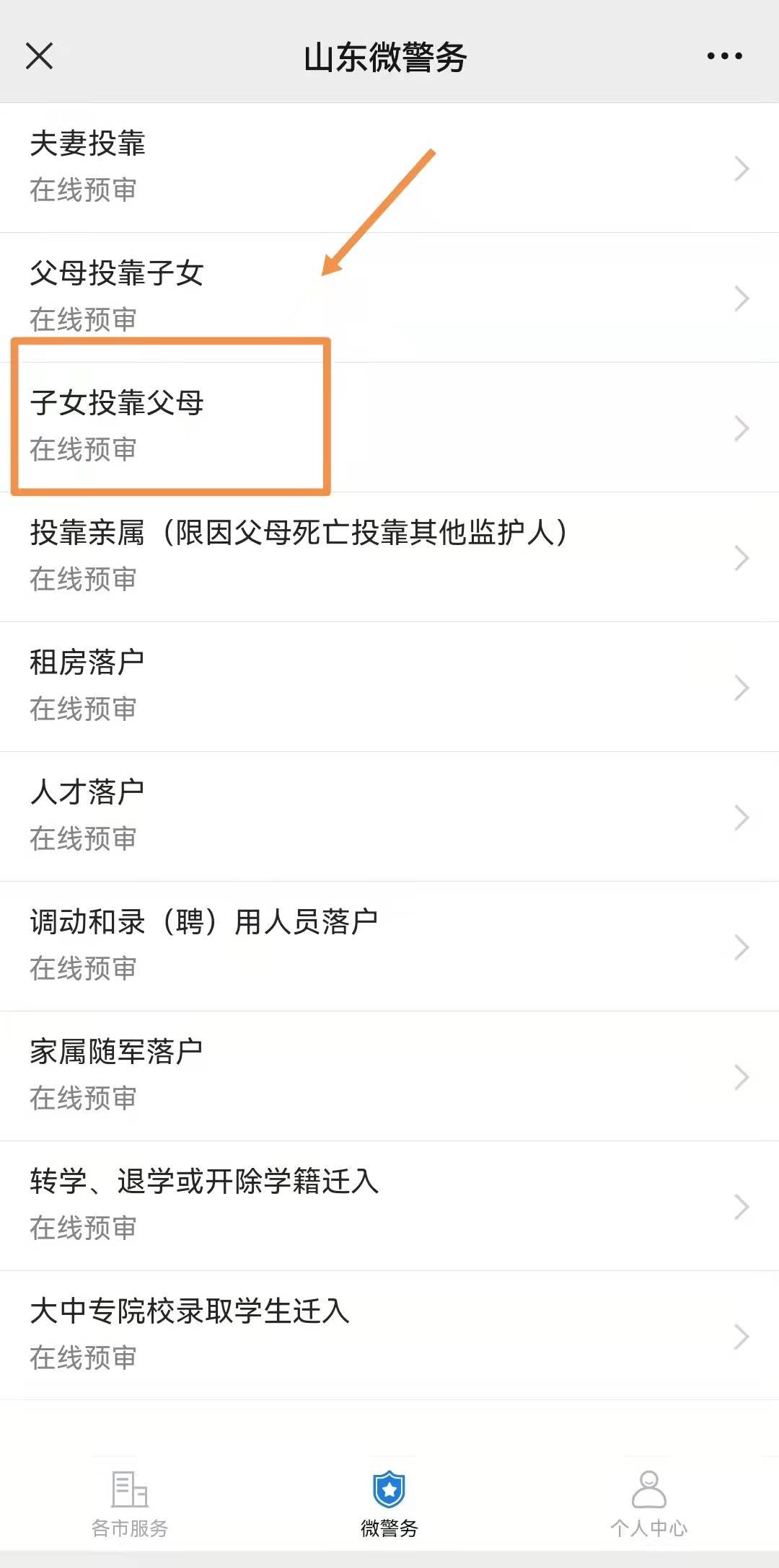Select 人才落户 service
Viewport: 779px width, 1568px height.
coord(389,816)
